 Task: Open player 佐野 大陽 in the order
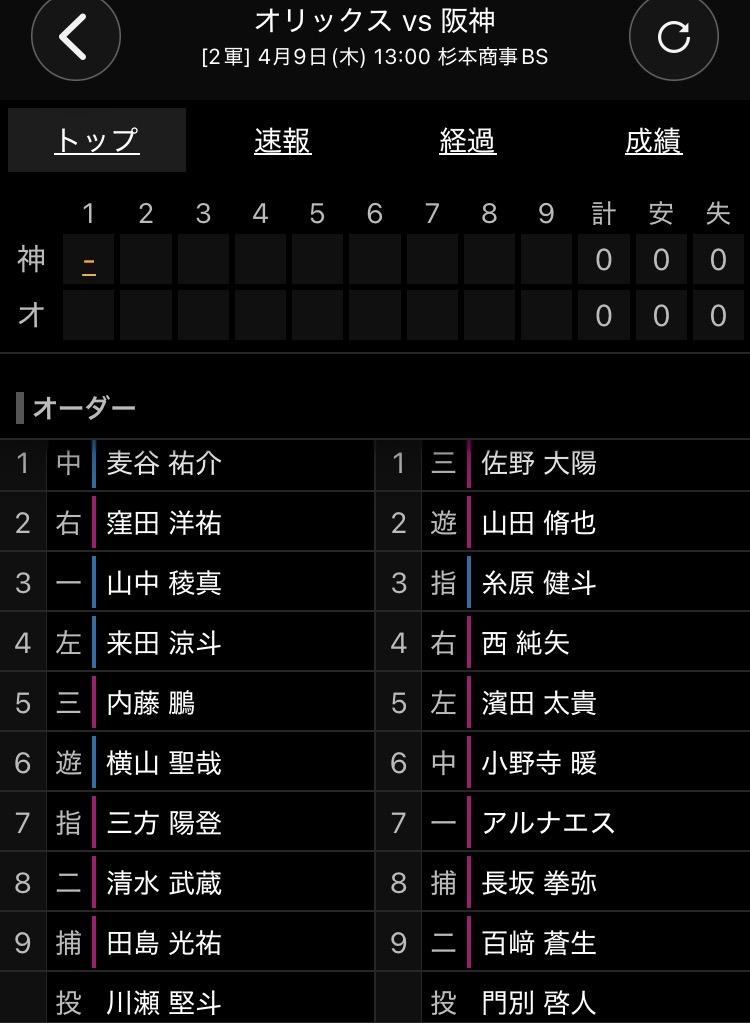pyautogui.click(x=539, y=463)
